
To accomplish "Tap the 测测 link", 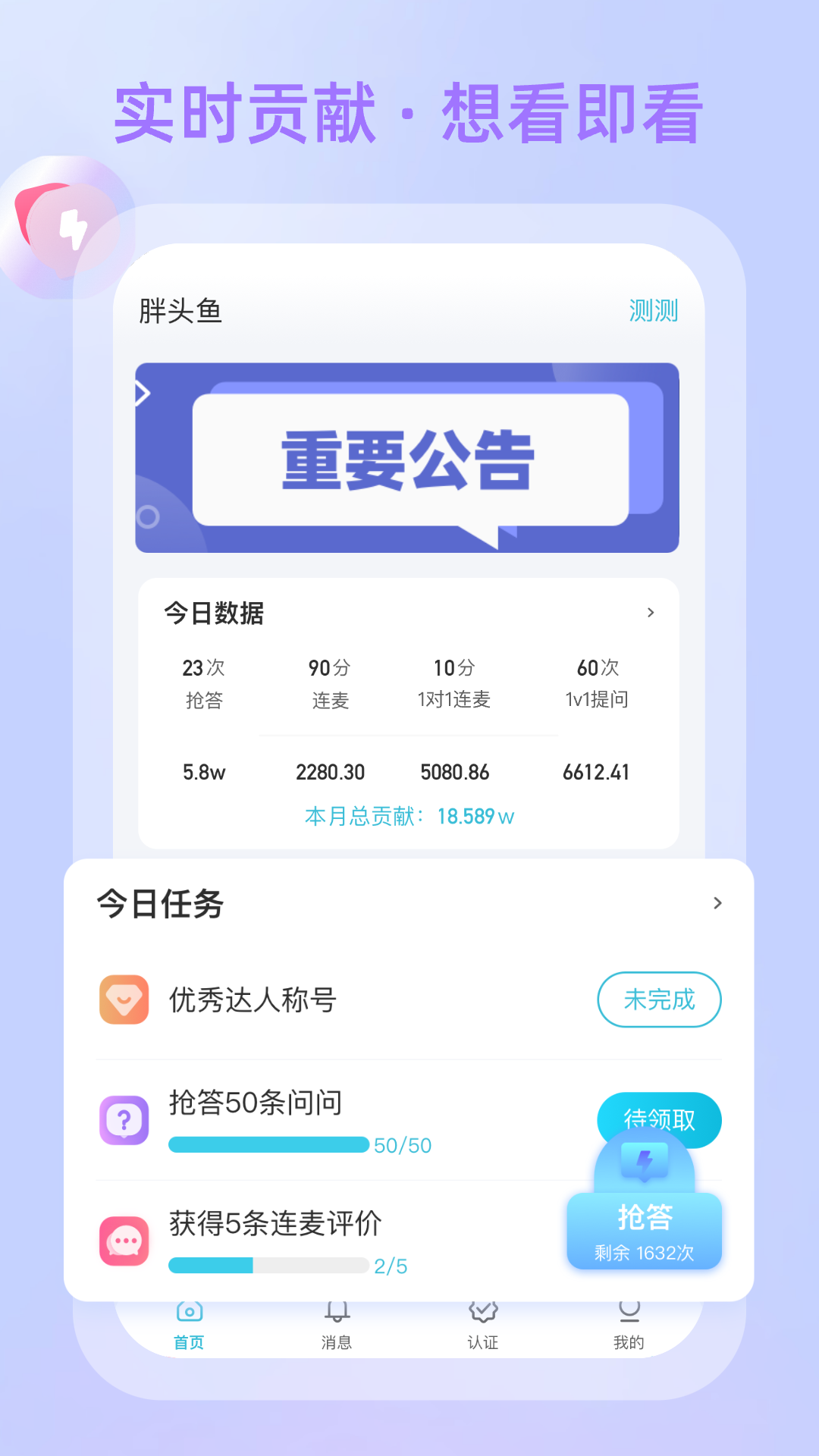I will coord(653,309).
